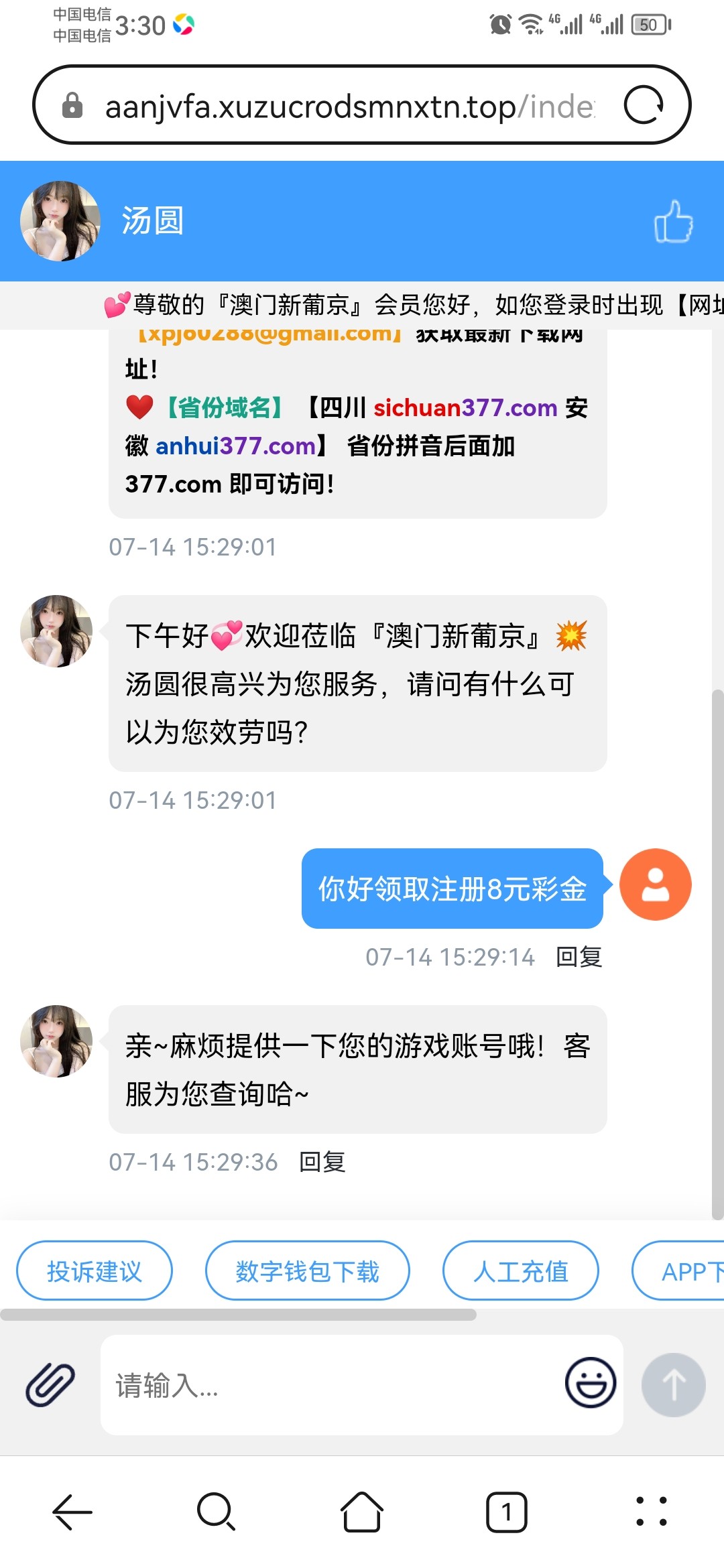Reply to the 15:29:36 agent message

322,1162
